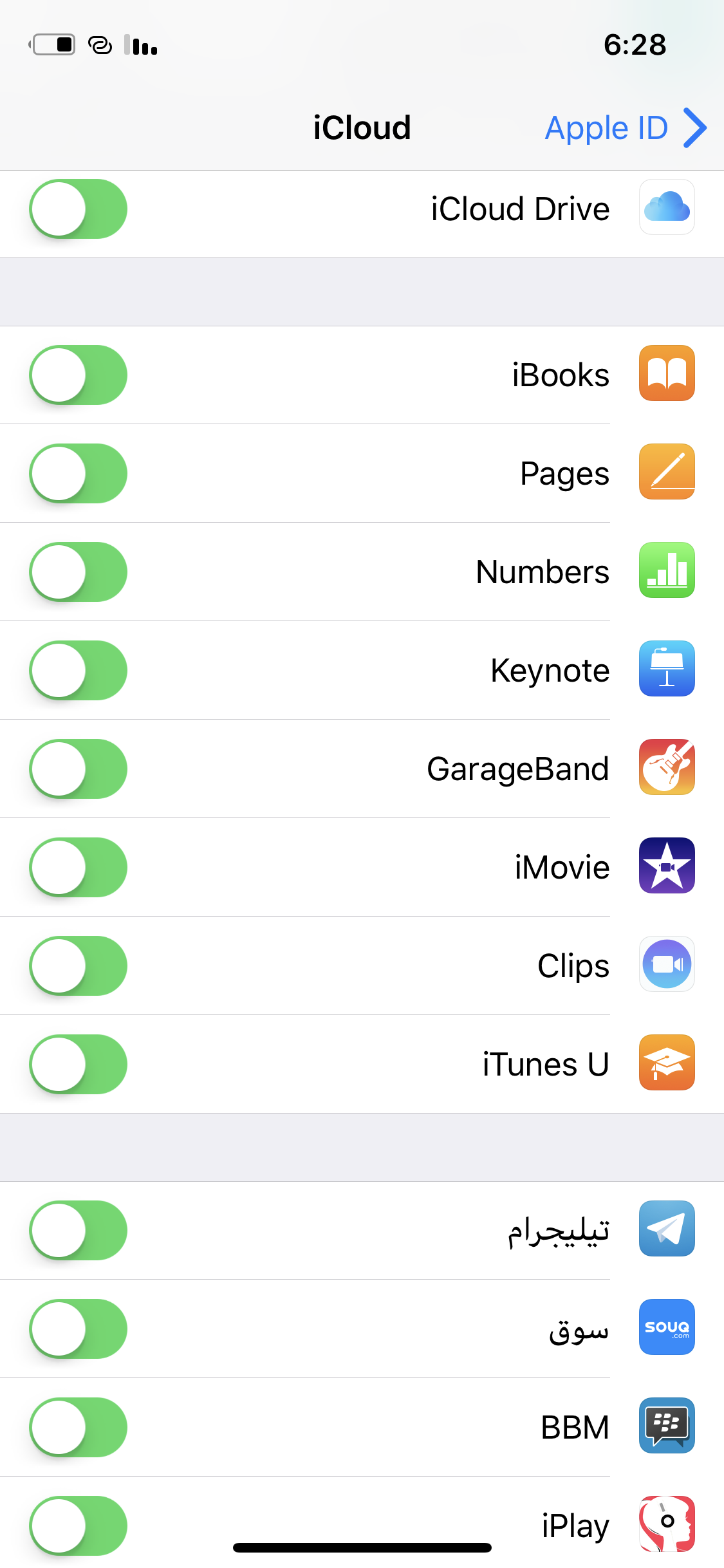
Task: Toggle the Pages iCloud switch
Action: pyautogui.click(x=78, y=473)
